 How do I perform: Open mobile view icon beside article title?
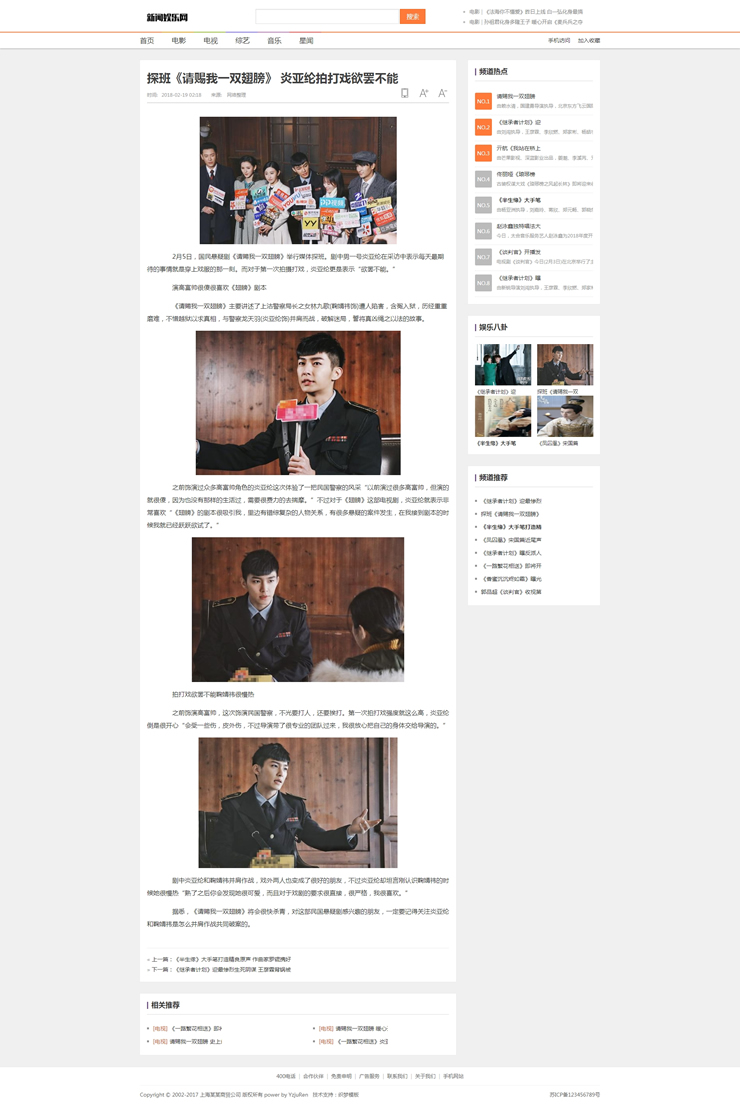405,93
